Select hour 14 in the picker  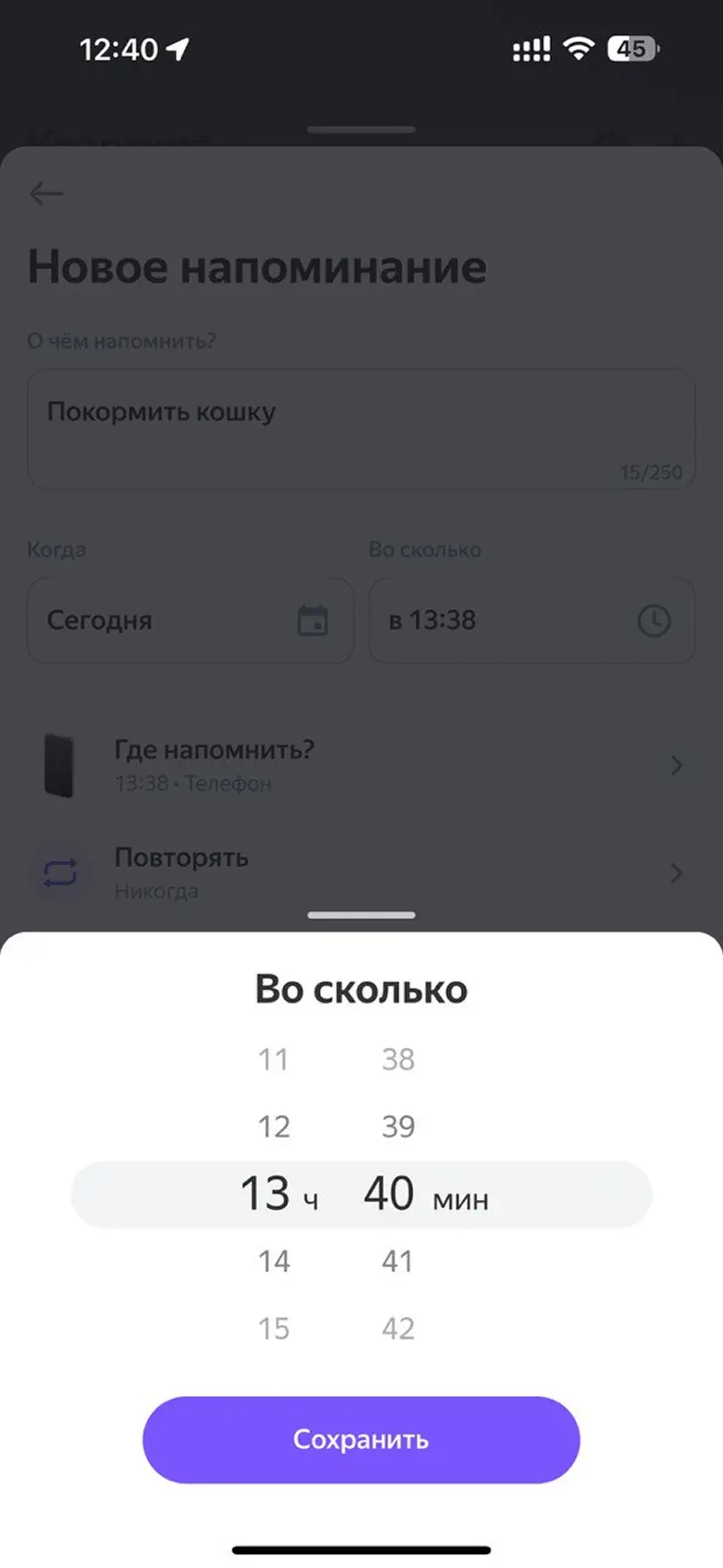273,1261
